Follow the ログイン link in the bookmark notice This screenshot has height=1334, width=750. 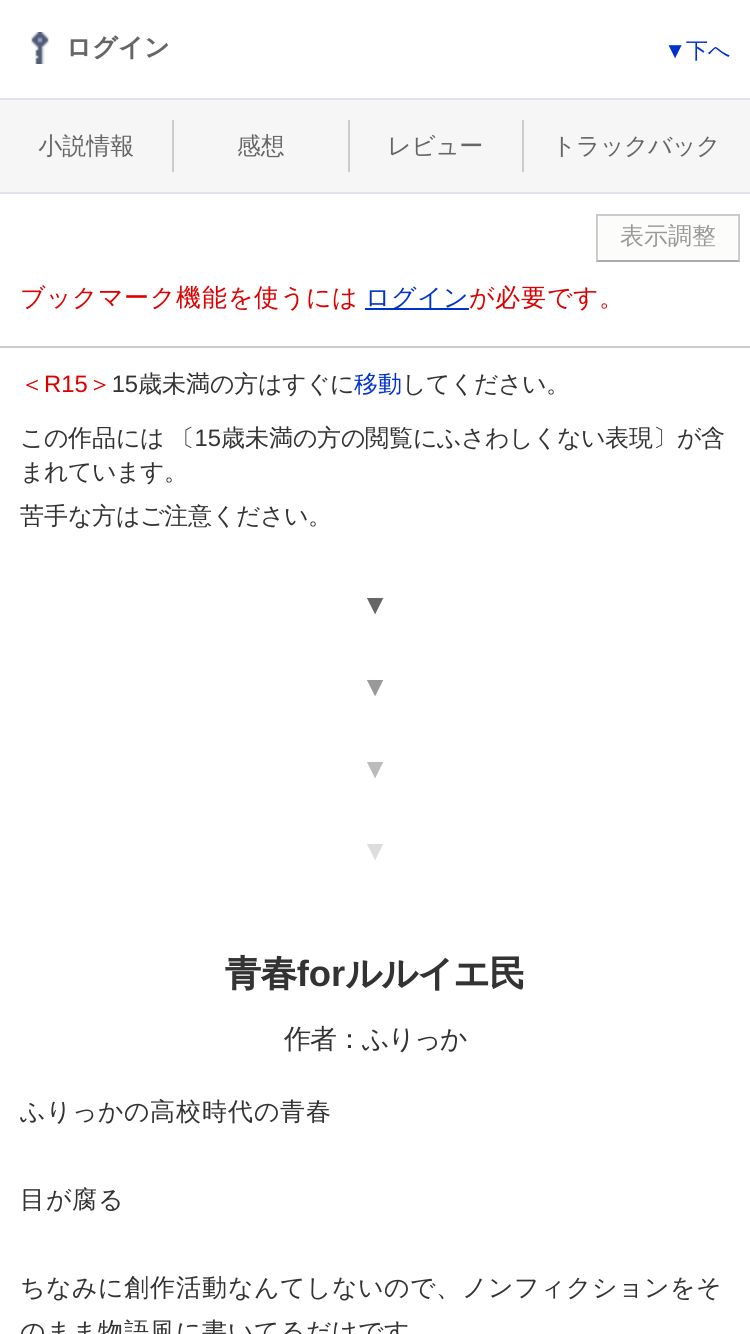click(x=417, y=298)
